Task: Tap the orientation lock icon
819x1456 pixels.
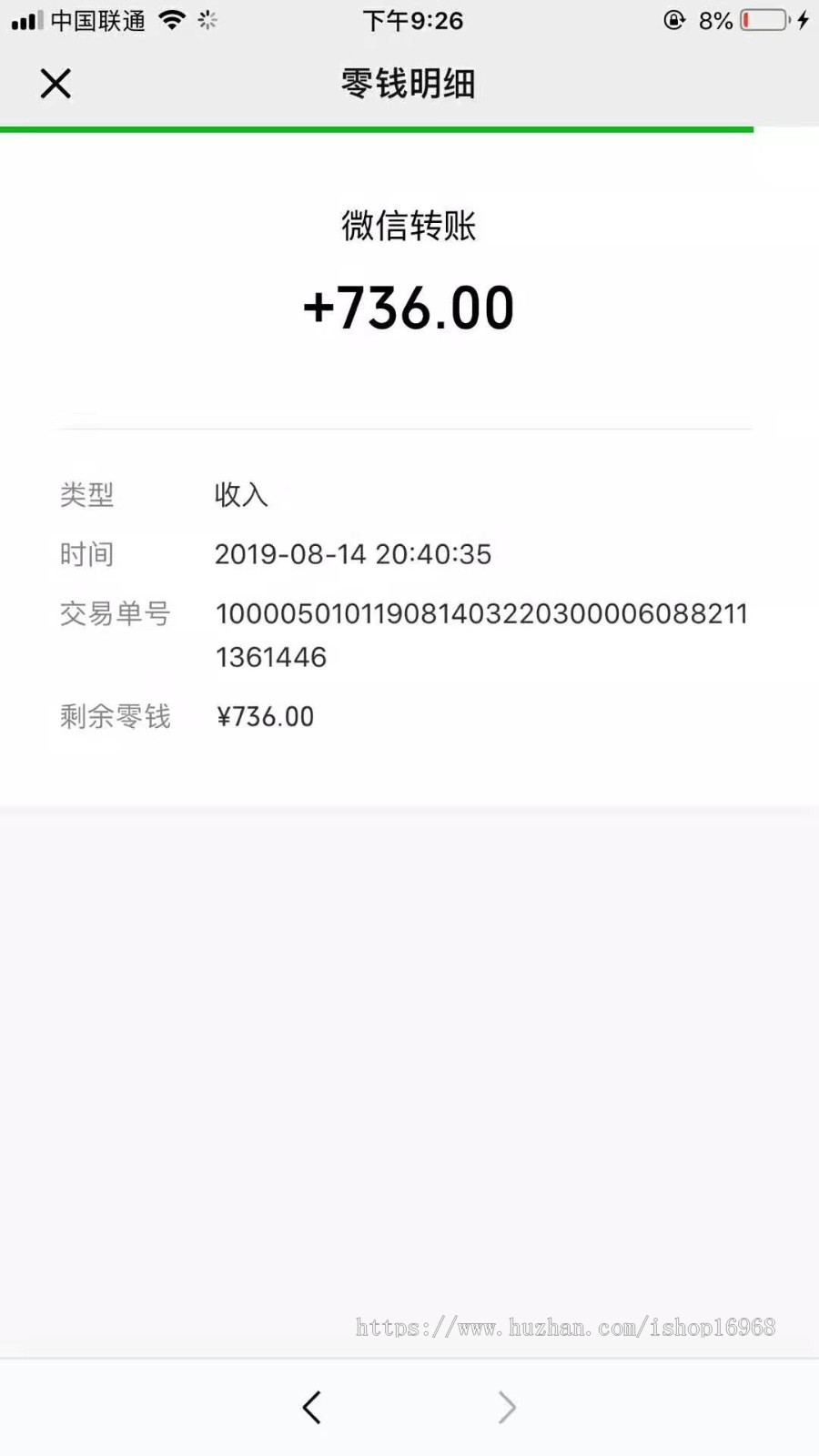Action: [x=674, y=19]
